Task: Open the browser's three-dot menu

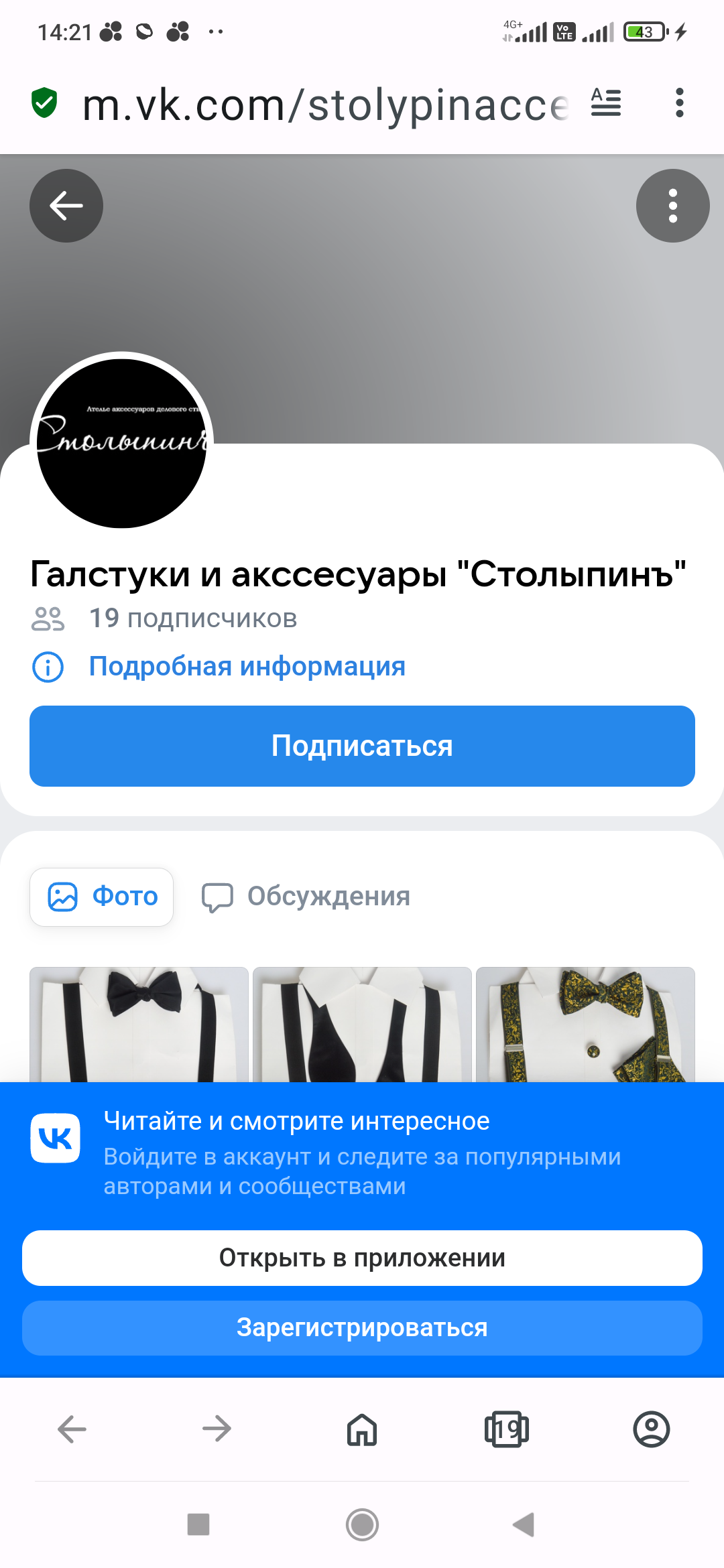Action: tap(679, 103)
